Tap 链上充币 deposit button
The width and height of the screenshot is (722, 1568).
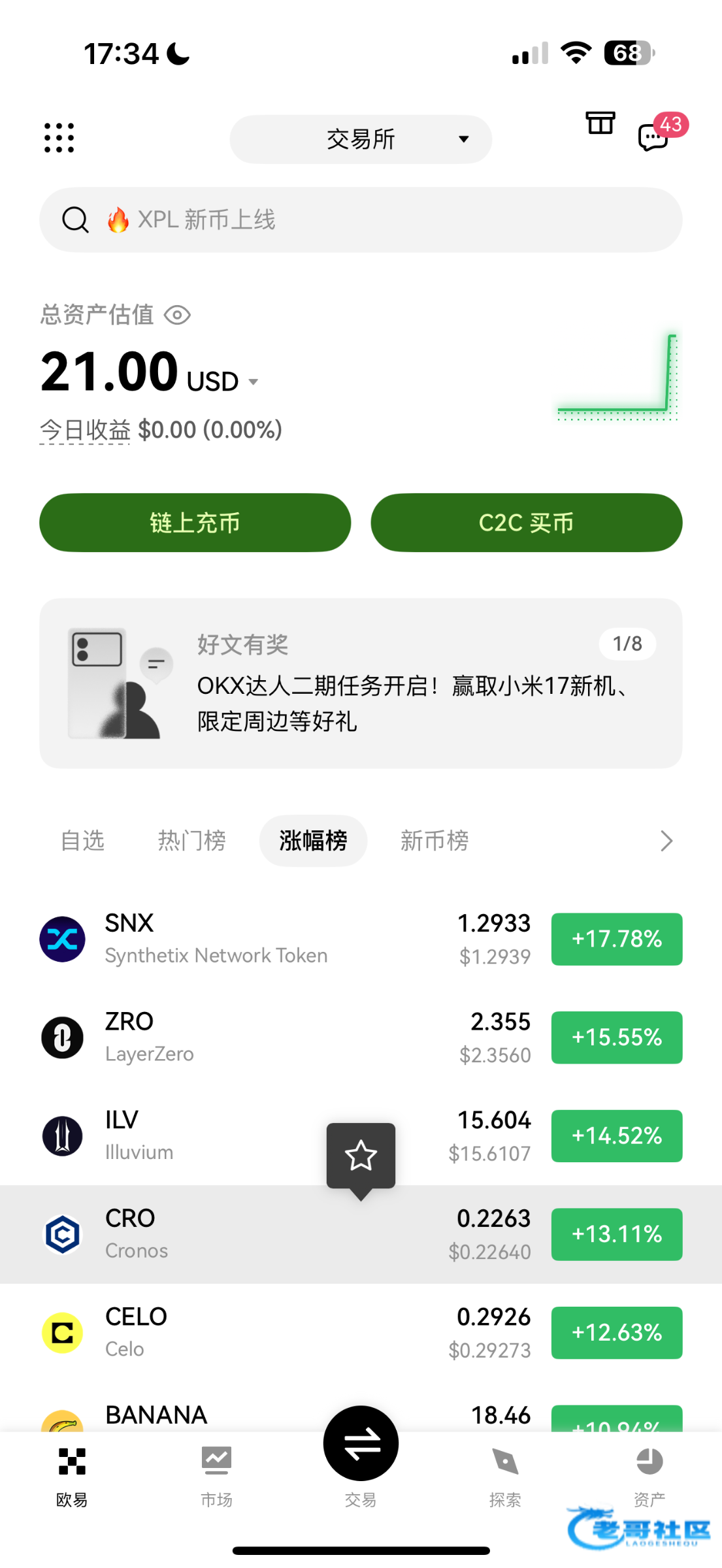pos(195,523)
